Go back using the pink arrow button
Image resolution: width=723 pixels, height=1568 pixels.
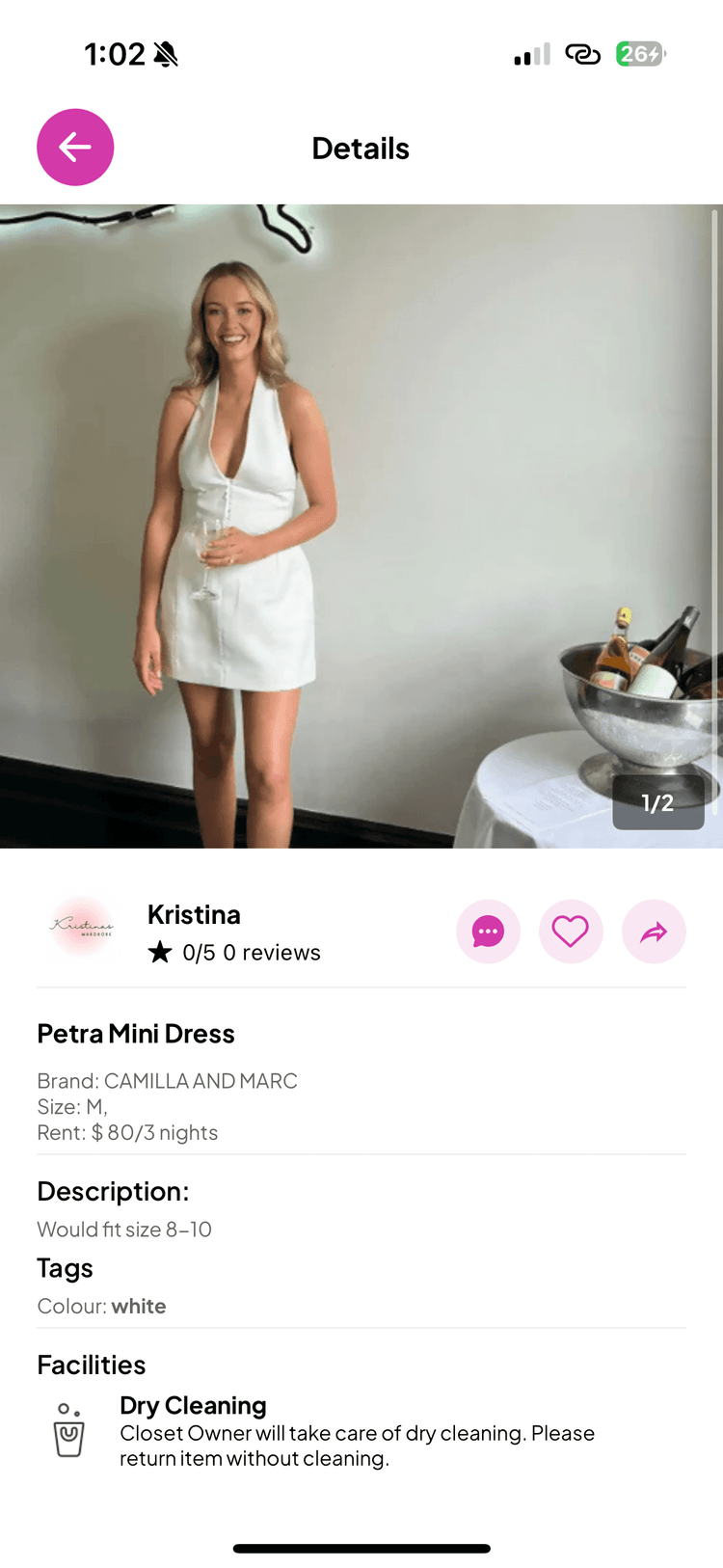[x=75, y=148]
